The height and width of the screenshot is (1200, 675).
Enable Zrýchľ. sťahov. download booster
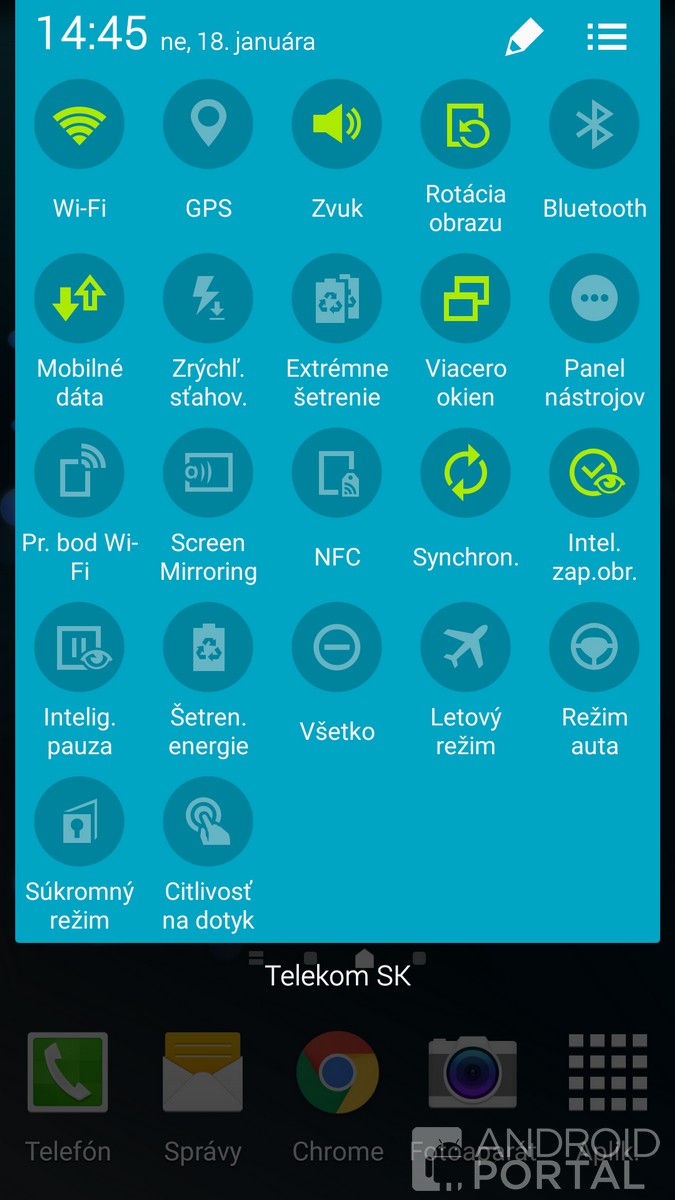tap(208, 298)
